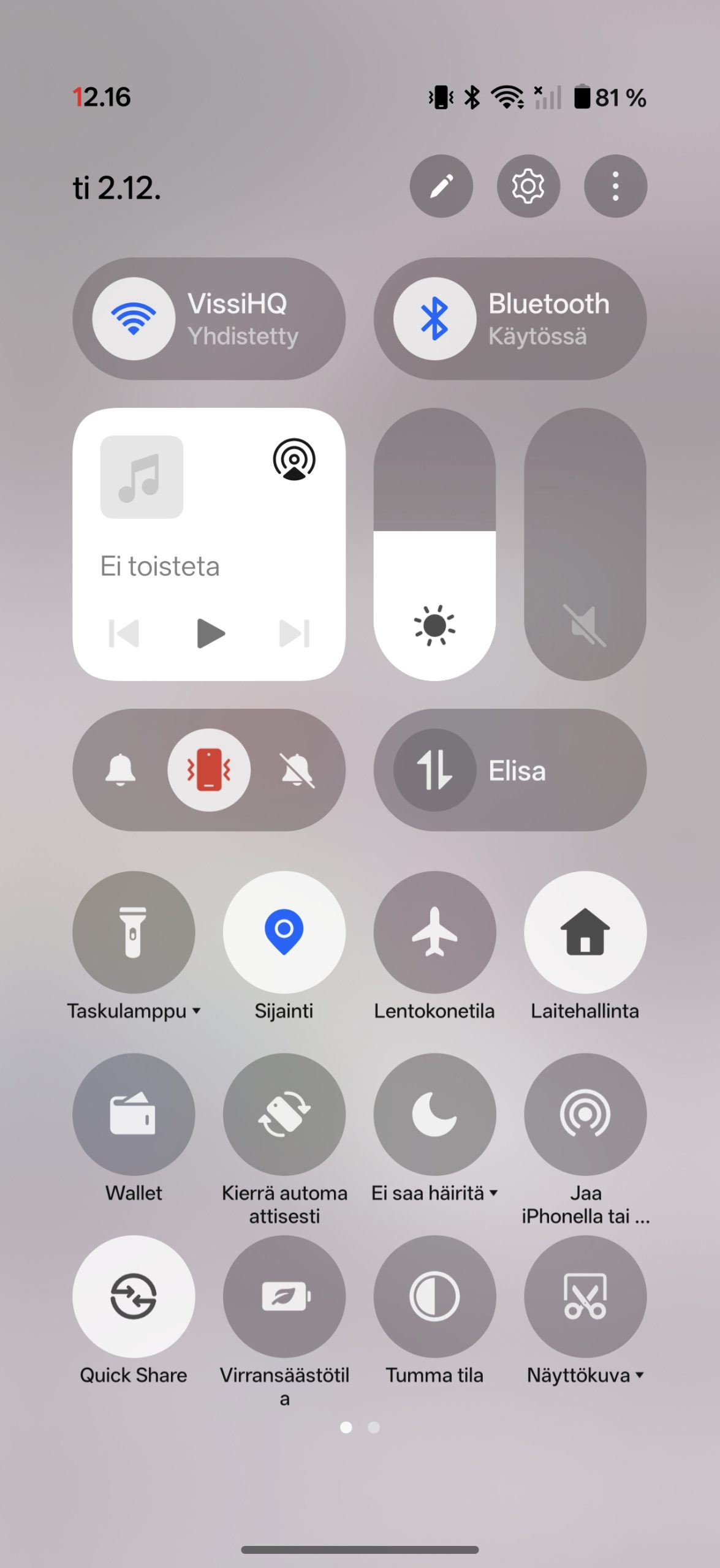Enable Tumma tila dark mode
The image size is (720, 1568).
tap(434, 1296)
